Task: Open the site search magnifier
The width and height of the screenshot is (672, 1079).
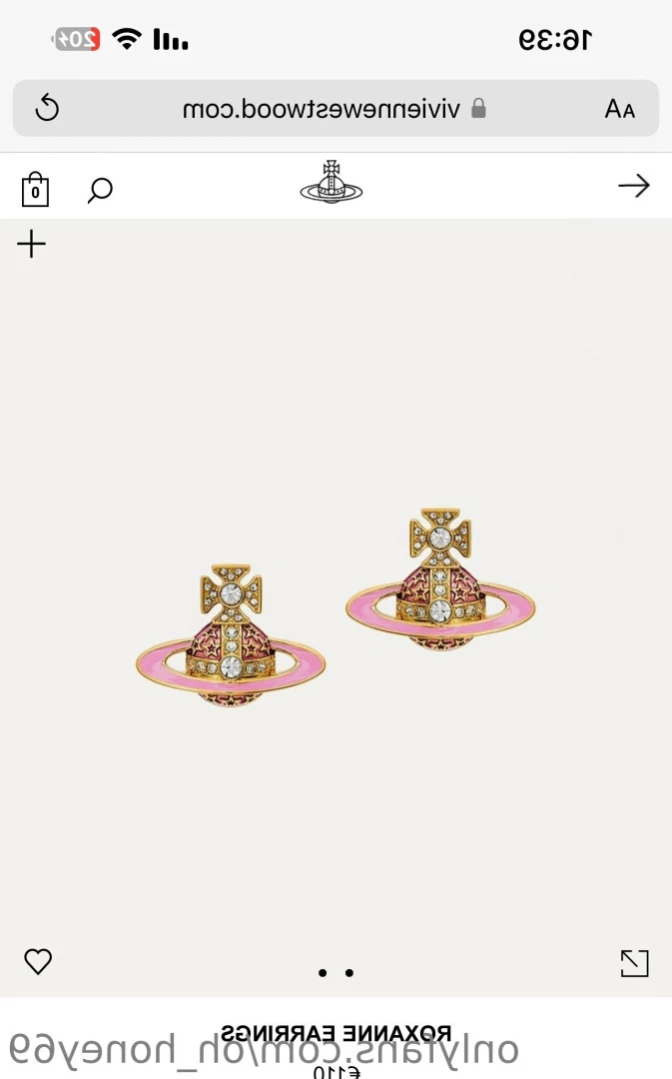Action: tap(100, 188)
